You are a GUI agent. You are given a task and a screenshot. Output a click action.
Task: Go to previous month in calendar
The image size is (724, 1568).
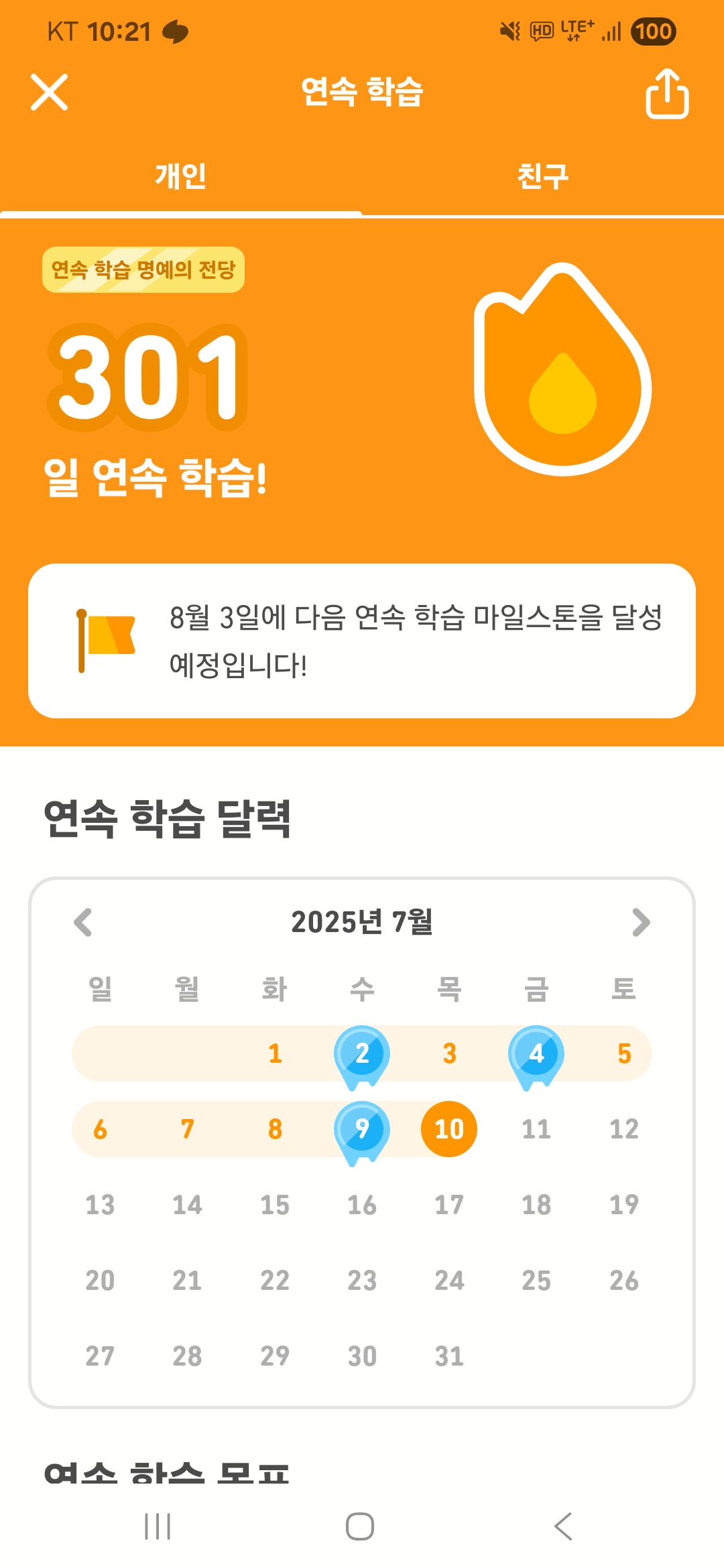[x=82, y=923]
